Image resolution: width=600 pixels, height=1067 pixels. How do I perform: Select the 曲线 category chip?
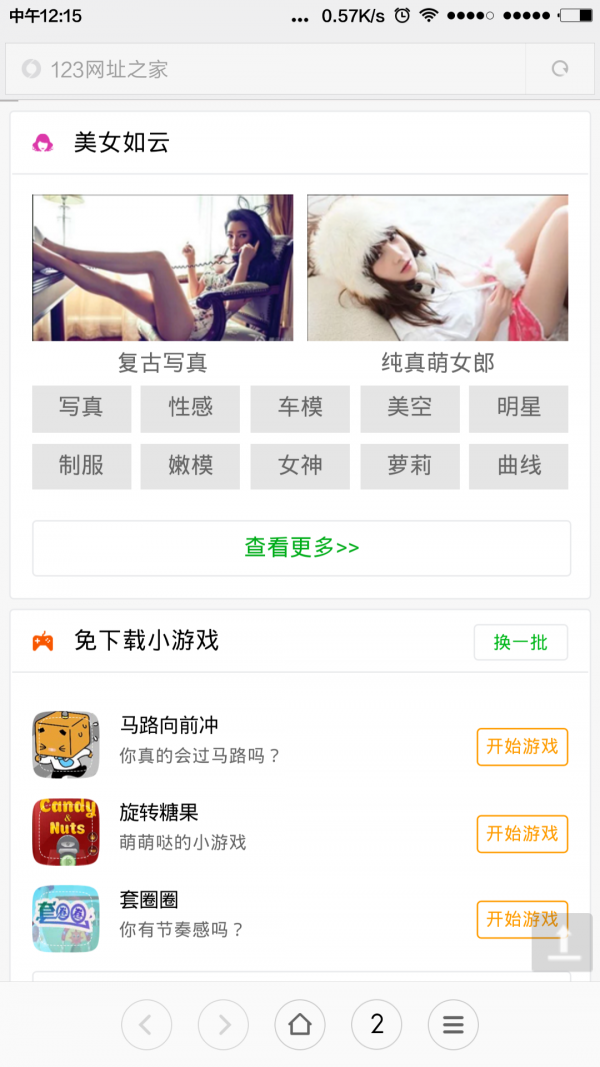518,466
